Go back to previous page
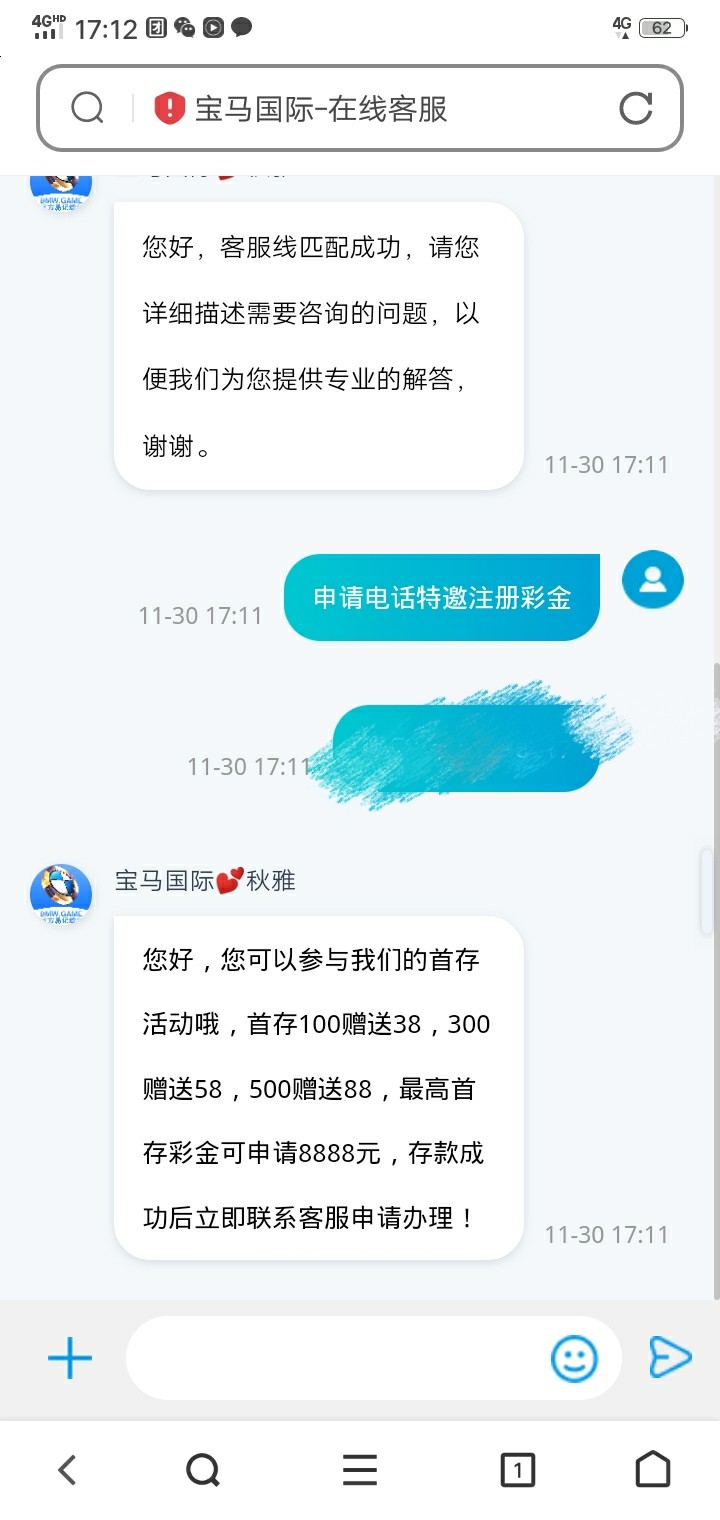 tap(67, 1470)
